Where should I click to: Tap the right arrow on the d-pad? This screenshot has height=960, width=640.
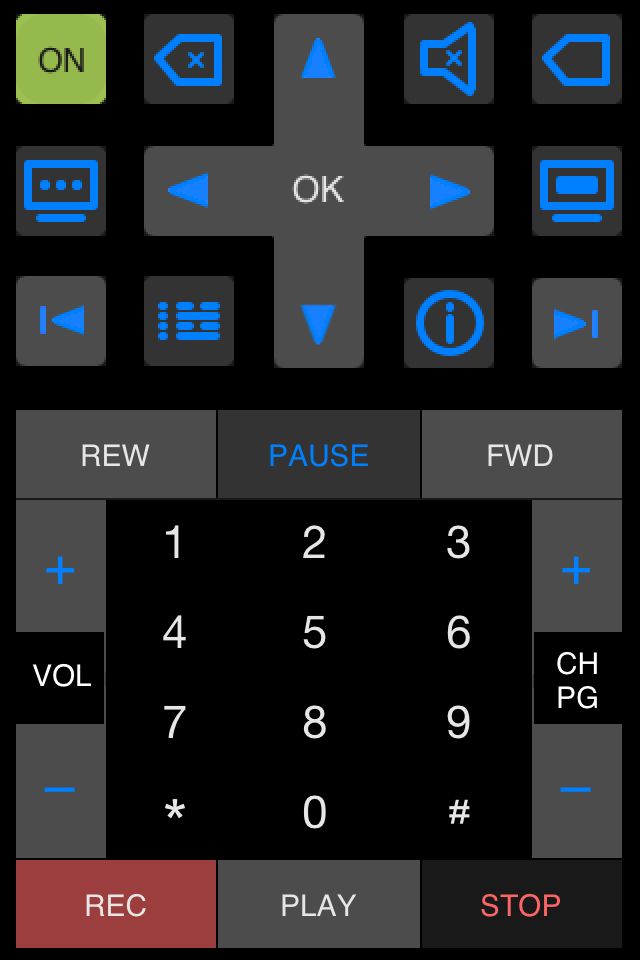point(450,190)
